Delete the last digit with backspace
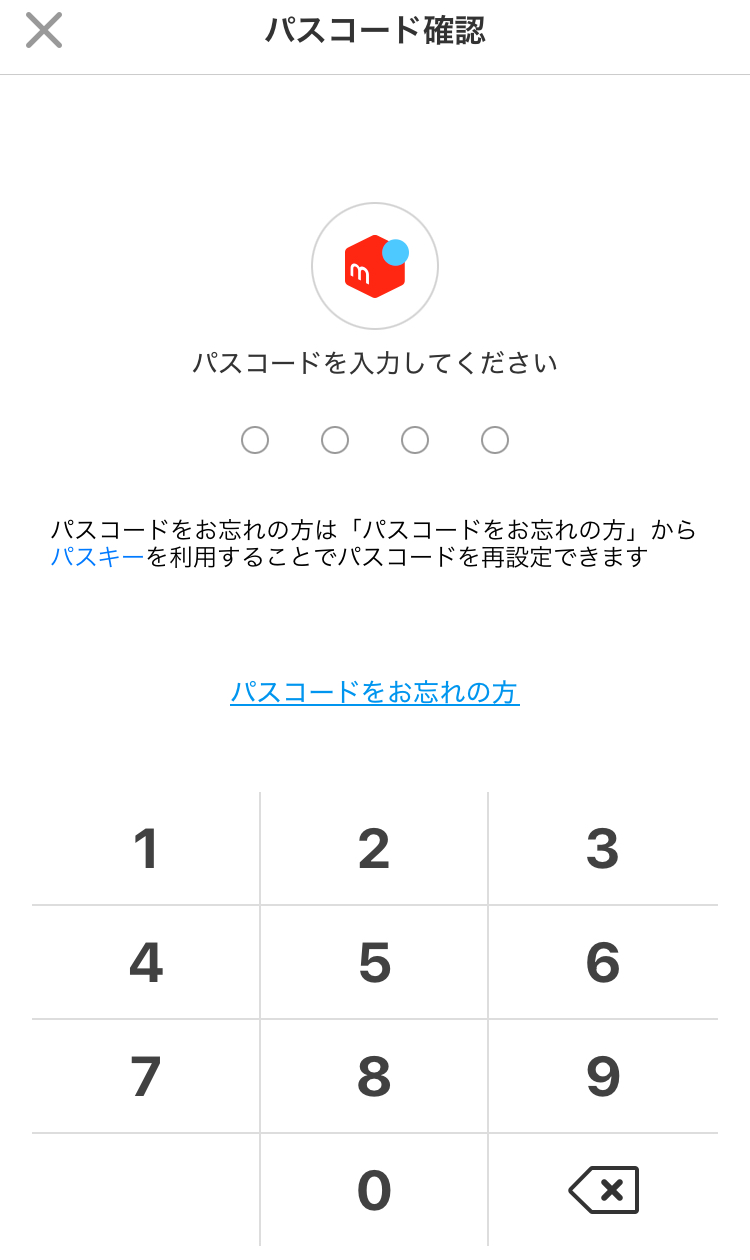The width and height of the screenshot is (750, 1260). tap(603, 1190)
